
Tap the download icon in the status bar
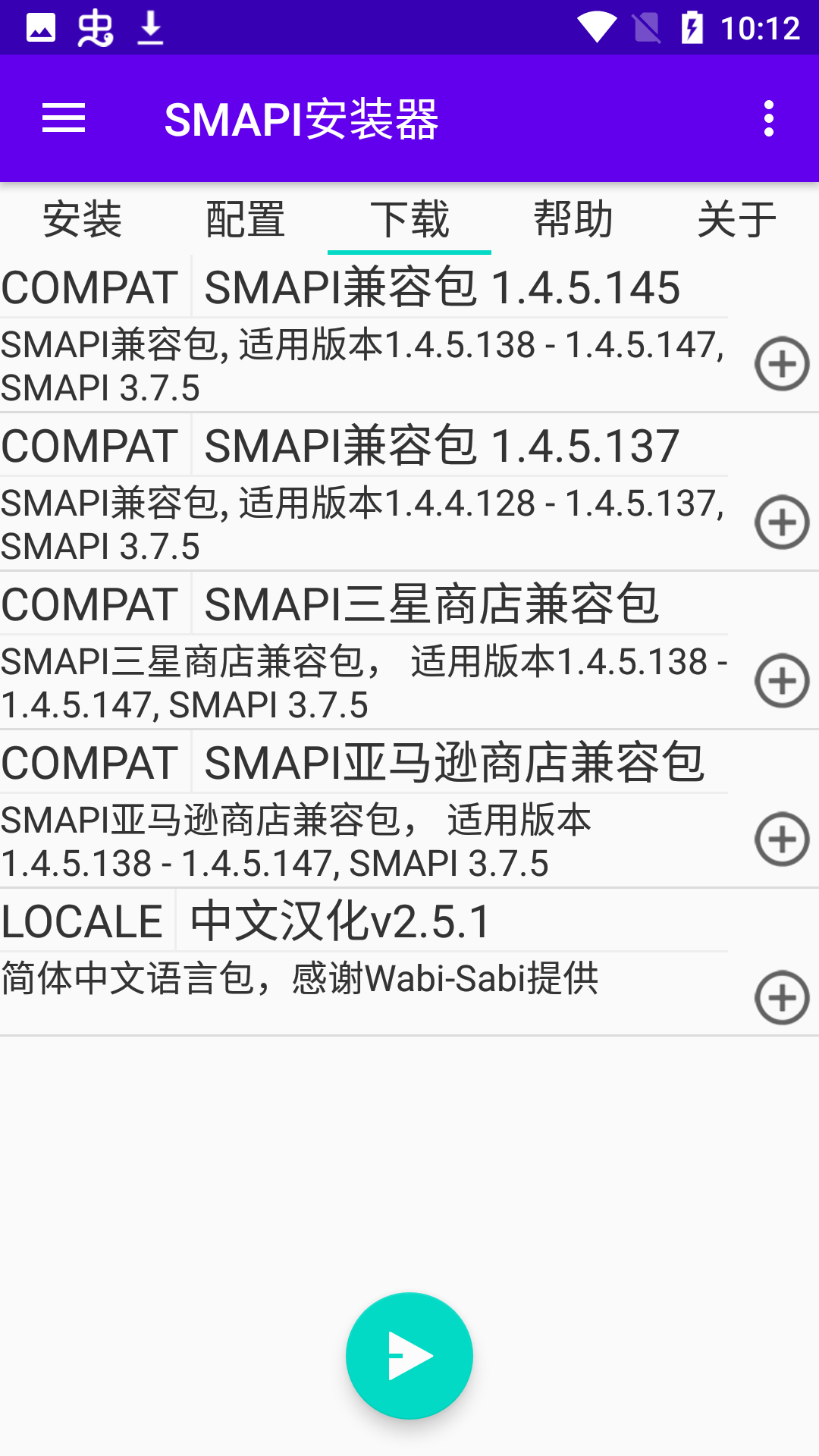pyautogui.click(x=150, y=29)
